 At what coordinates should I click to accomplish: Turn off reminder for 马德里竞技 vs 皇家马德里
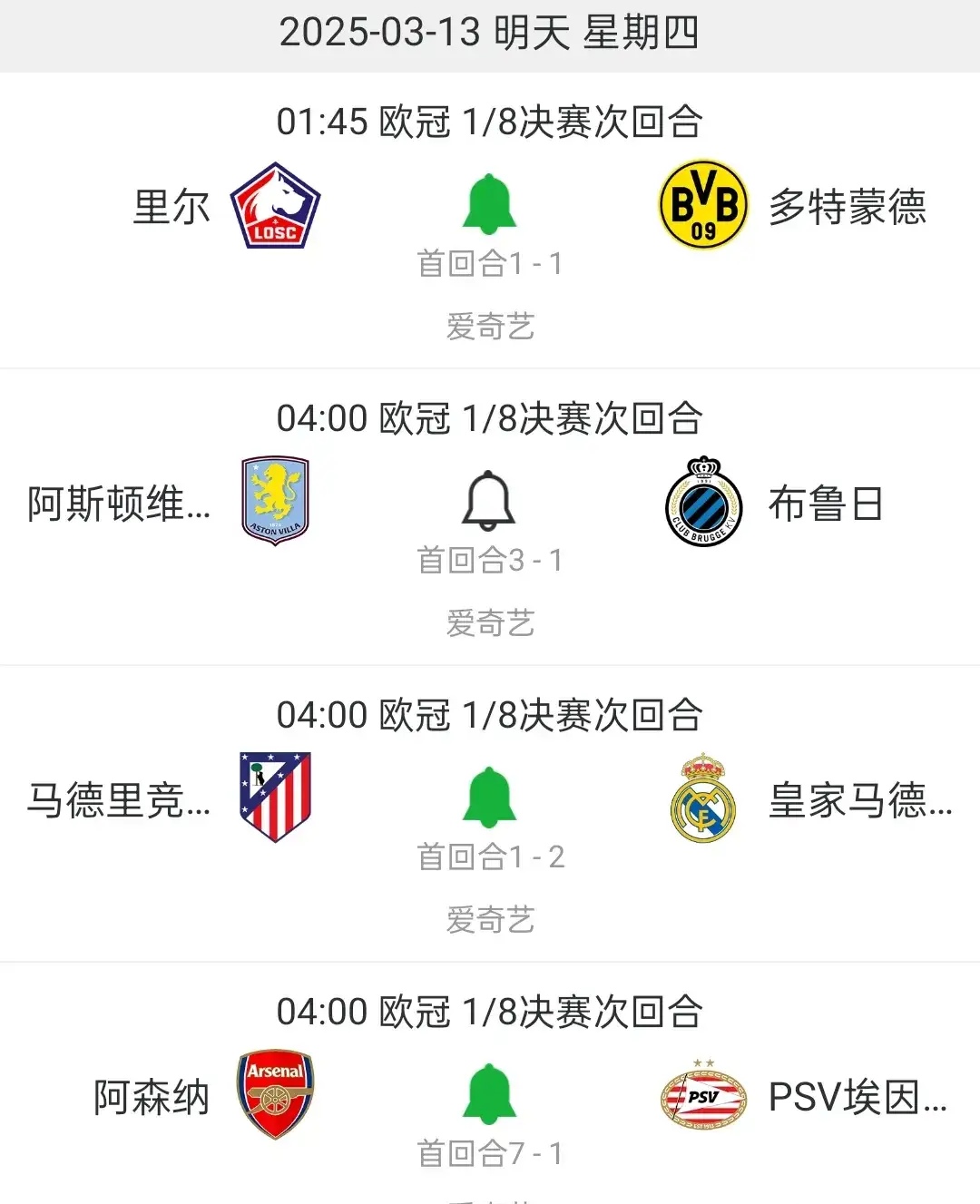click(x=490, y=799)
